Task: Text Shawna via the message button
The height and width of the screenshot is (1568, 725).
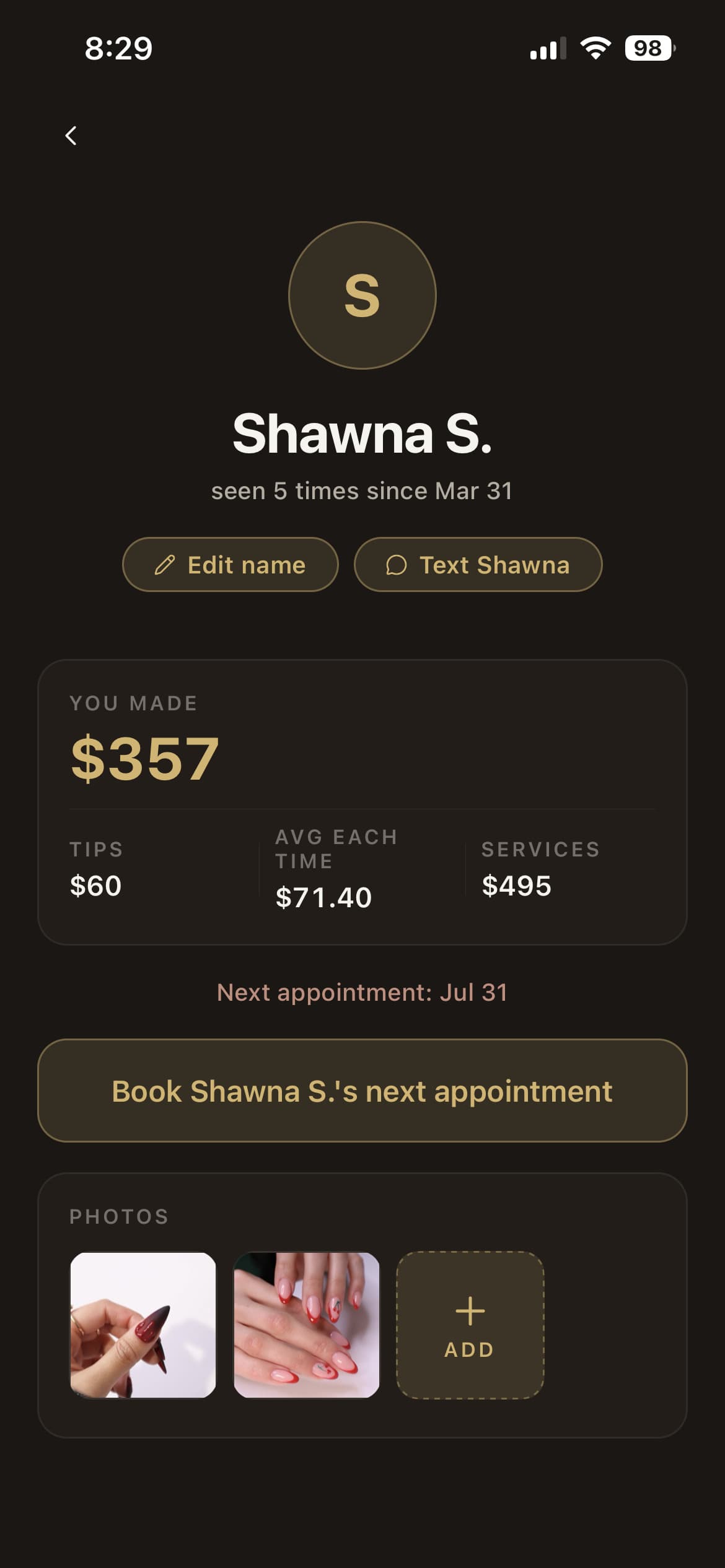Action: (478, 565)
